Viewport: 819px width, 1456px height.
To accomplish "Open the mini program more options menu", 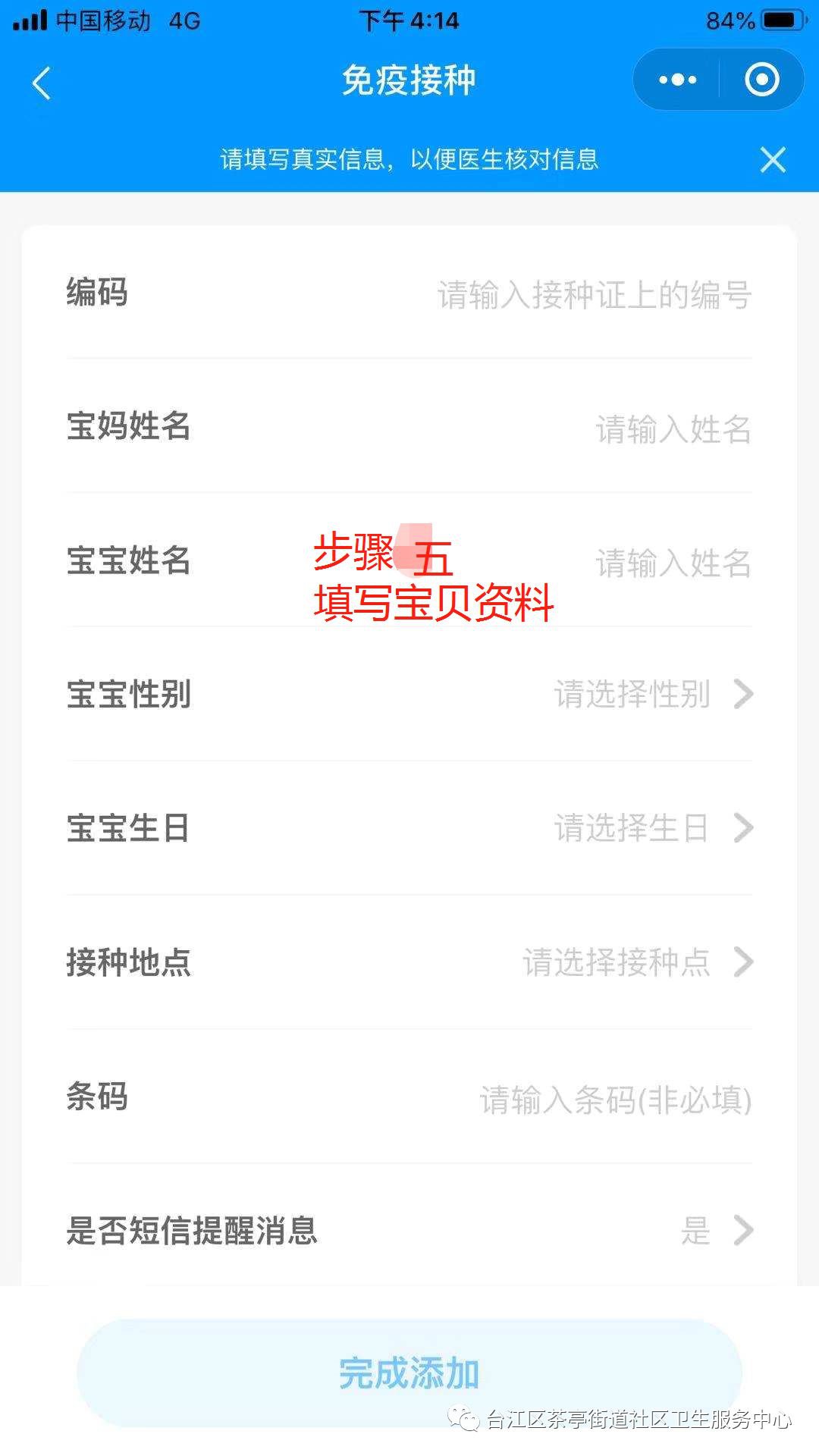I will pos(677,80).
